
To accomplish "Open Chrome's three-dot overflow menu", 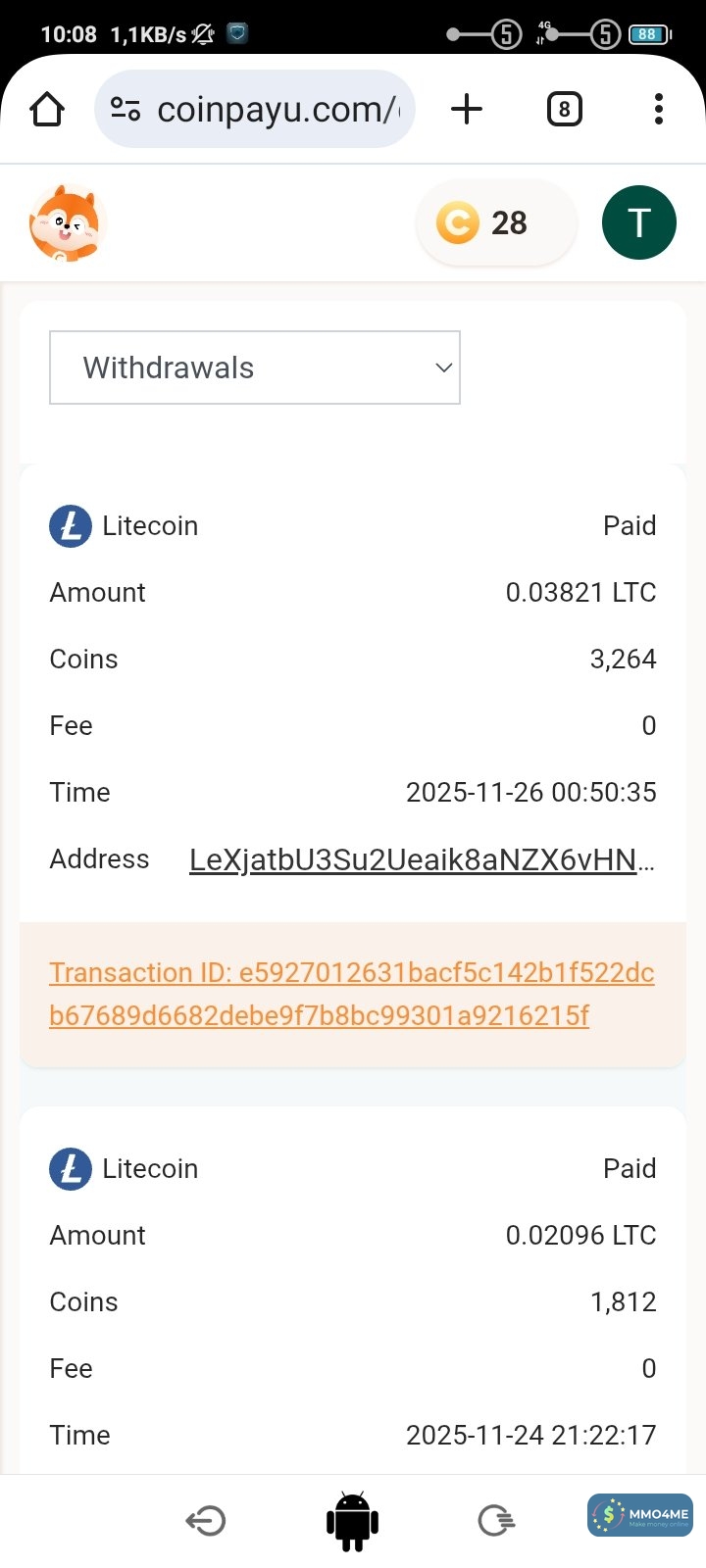I will [x=657, y=109].
